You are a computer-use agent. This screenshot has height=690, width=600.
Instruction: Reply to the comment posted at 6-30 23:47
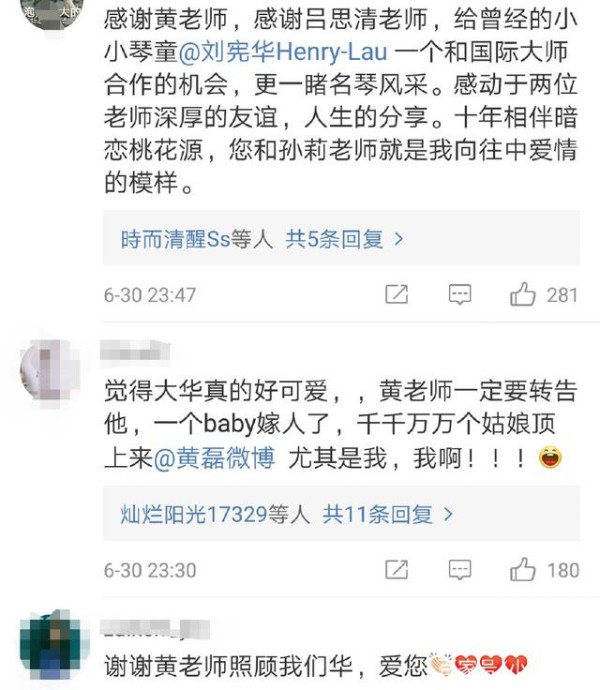(x=459, y=295)
